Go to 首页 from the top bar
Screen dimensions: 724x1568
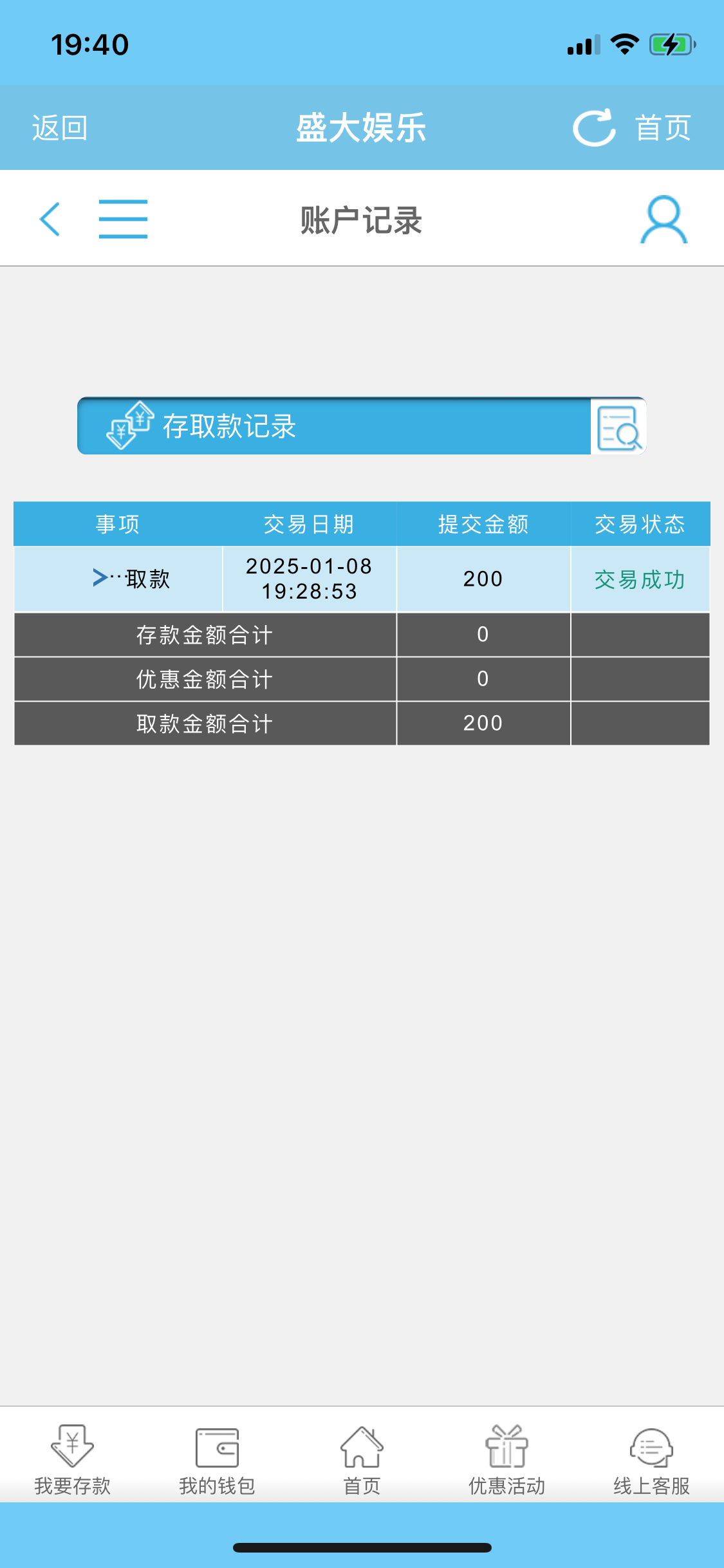(x=663, y=127)
